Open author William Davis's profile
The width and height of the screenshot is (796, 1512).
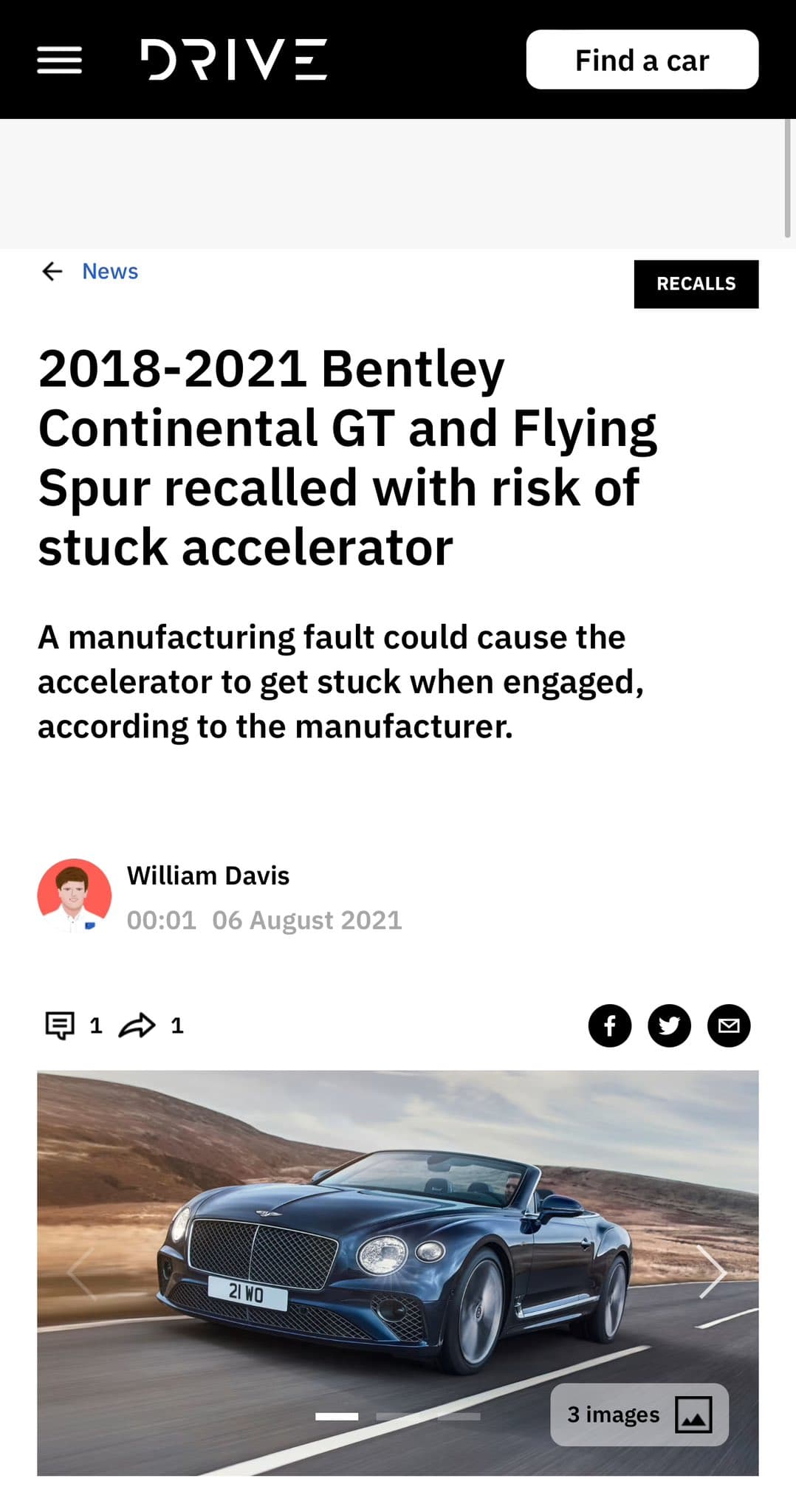(208, 876)
